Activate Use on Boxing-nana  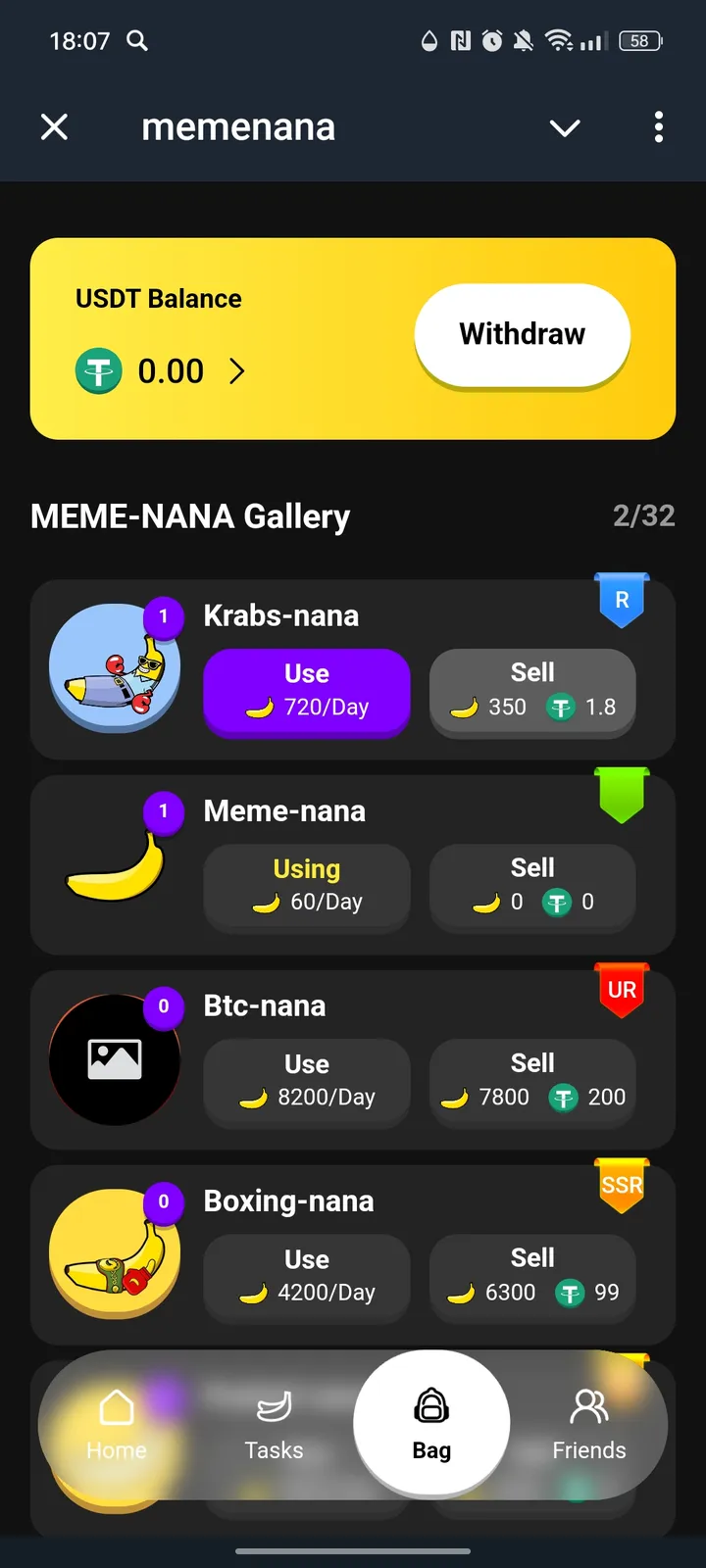coord(307,1277)
